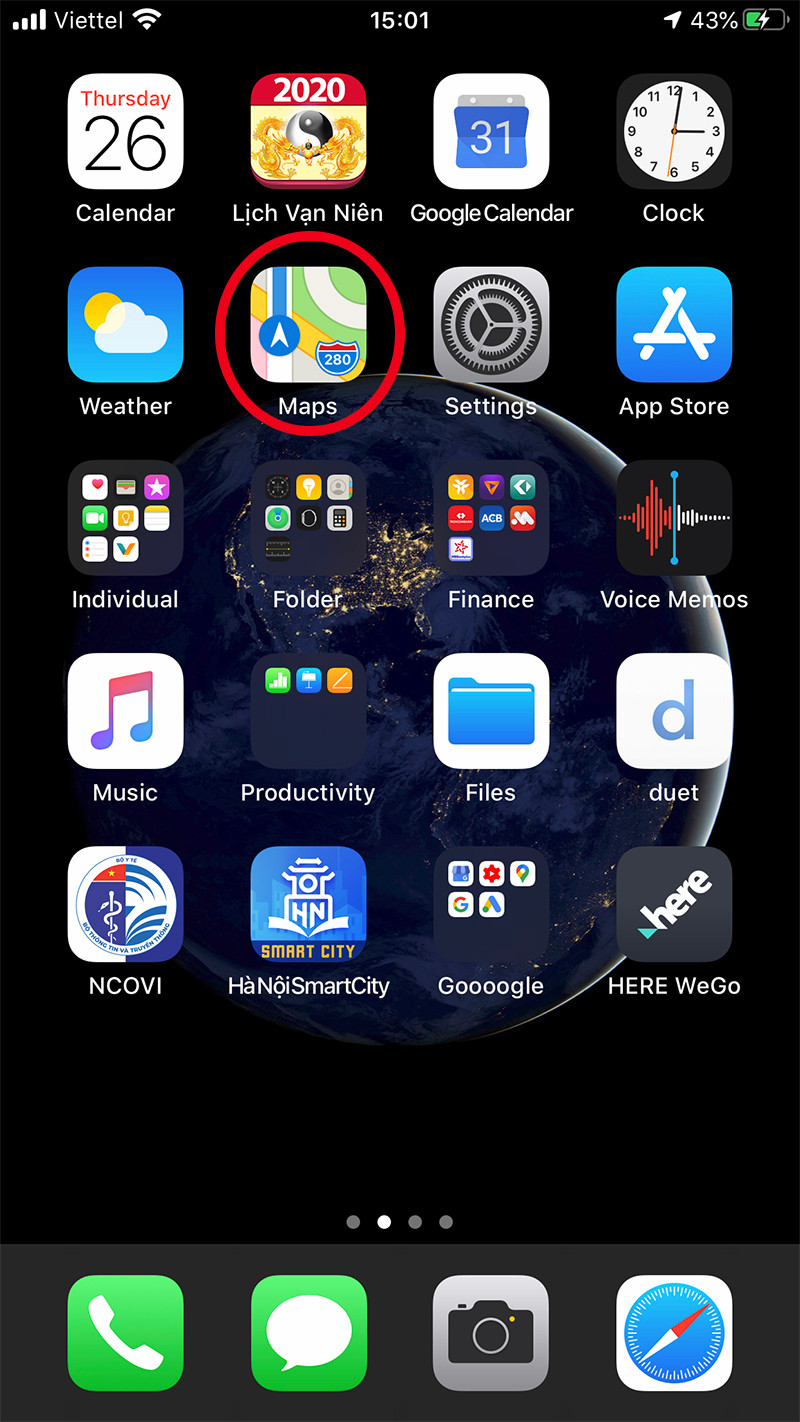
Task: Open the Lịch Vạn Niên 2020 calendar app
Action: click(x=307, y=131)
